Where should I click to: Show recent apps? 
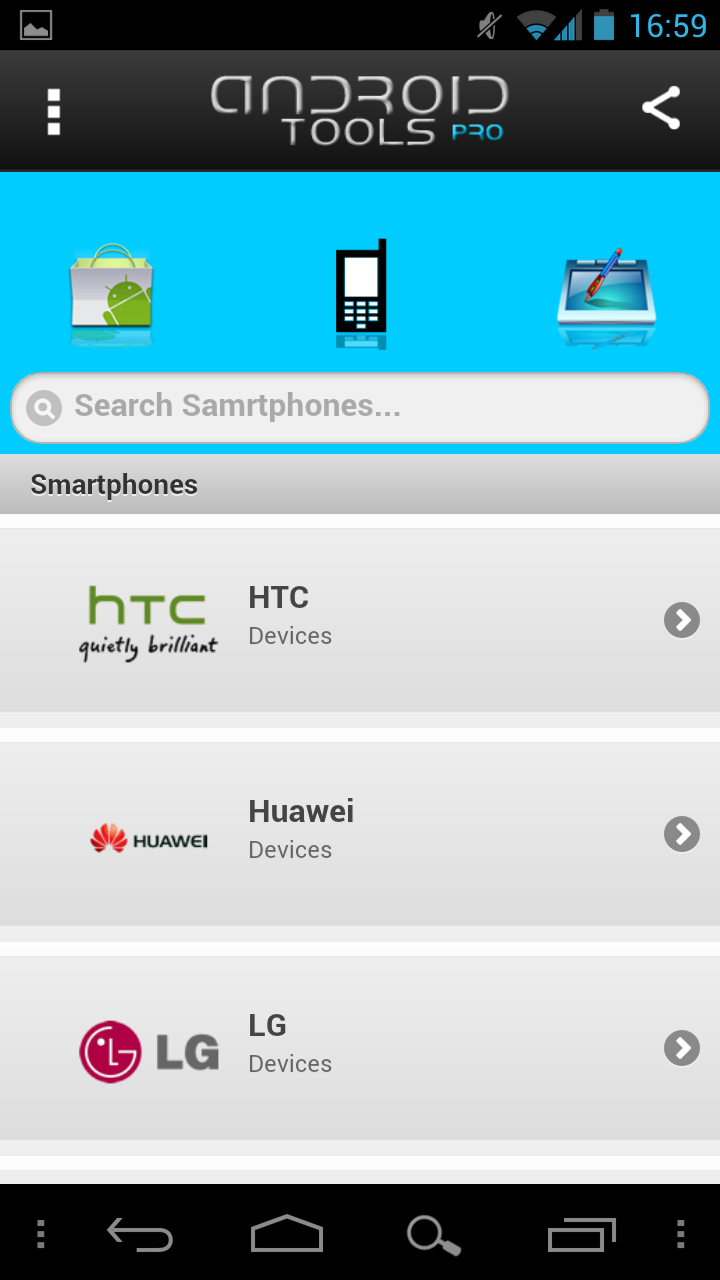(581, 1236)
